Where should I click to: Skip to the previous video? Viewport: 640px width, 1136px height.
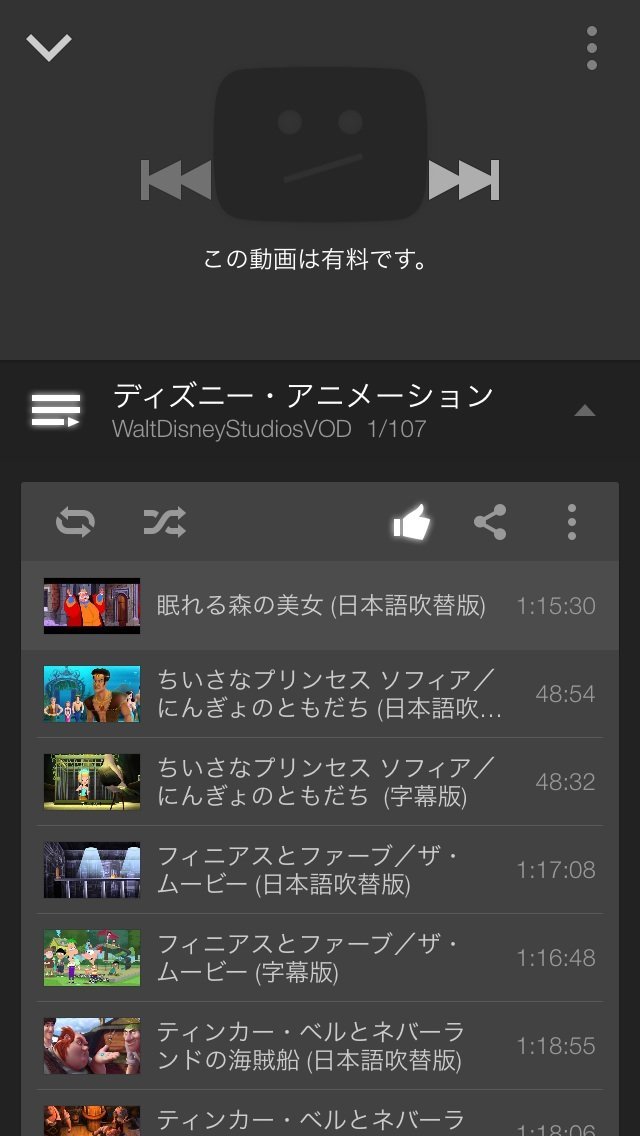click(x=176, y=180)
